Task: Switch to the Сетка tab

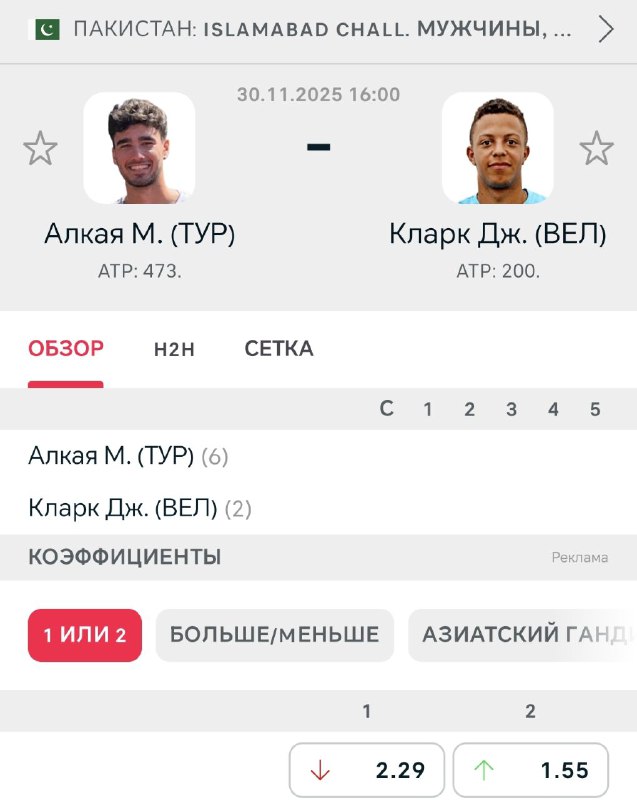Action: click(279, 349)
